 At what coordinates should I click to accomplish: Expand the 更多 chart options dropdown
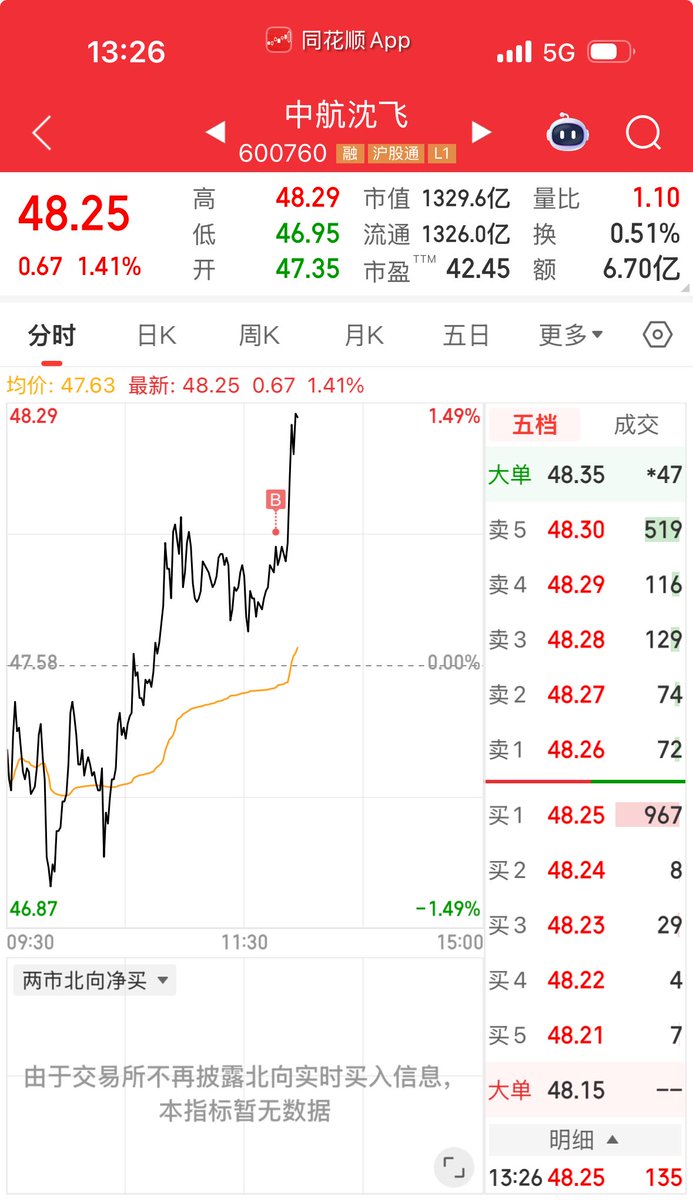point(571,335)
